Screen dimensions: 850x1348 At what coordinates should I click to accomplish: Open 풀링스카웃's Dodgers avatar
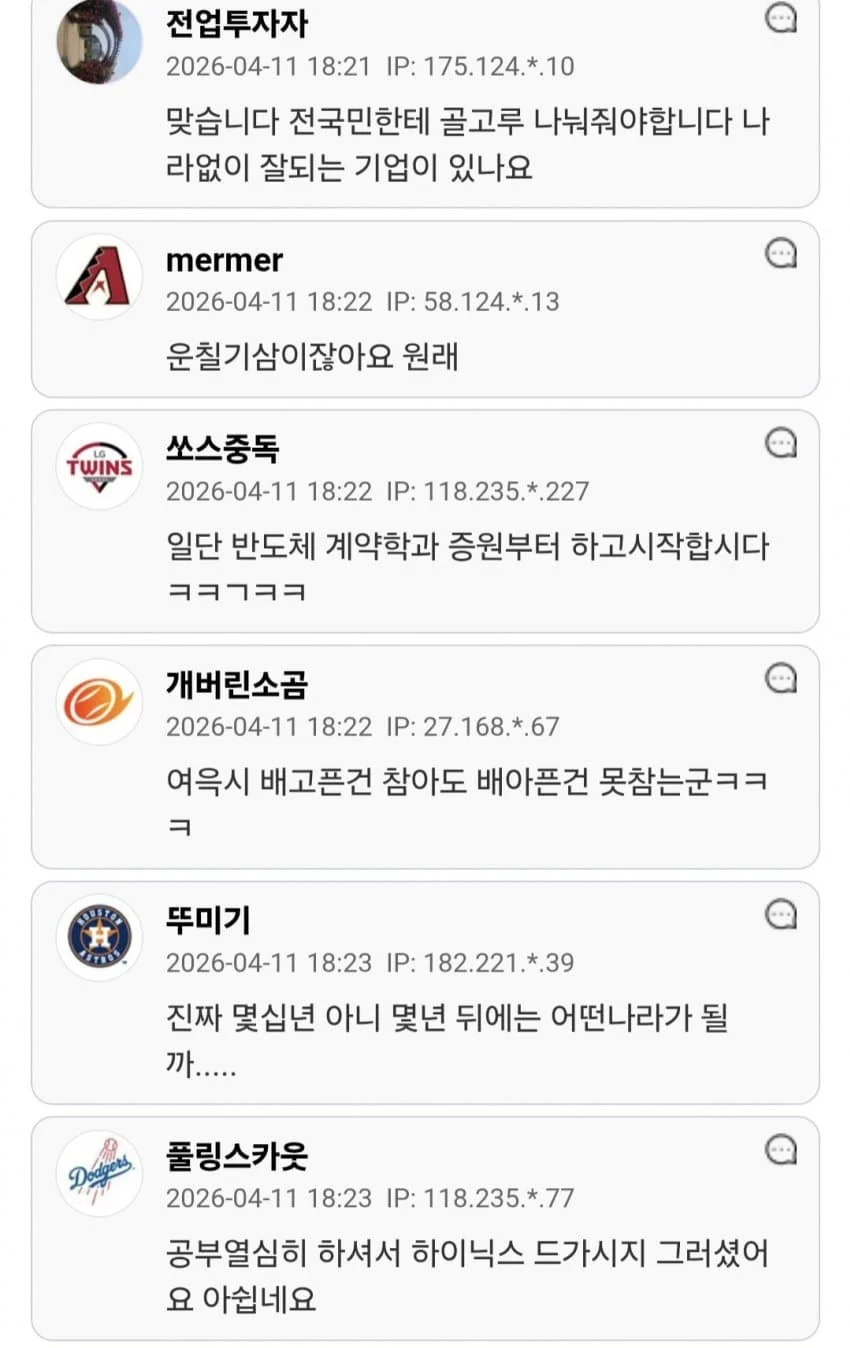click(99, 1174)
